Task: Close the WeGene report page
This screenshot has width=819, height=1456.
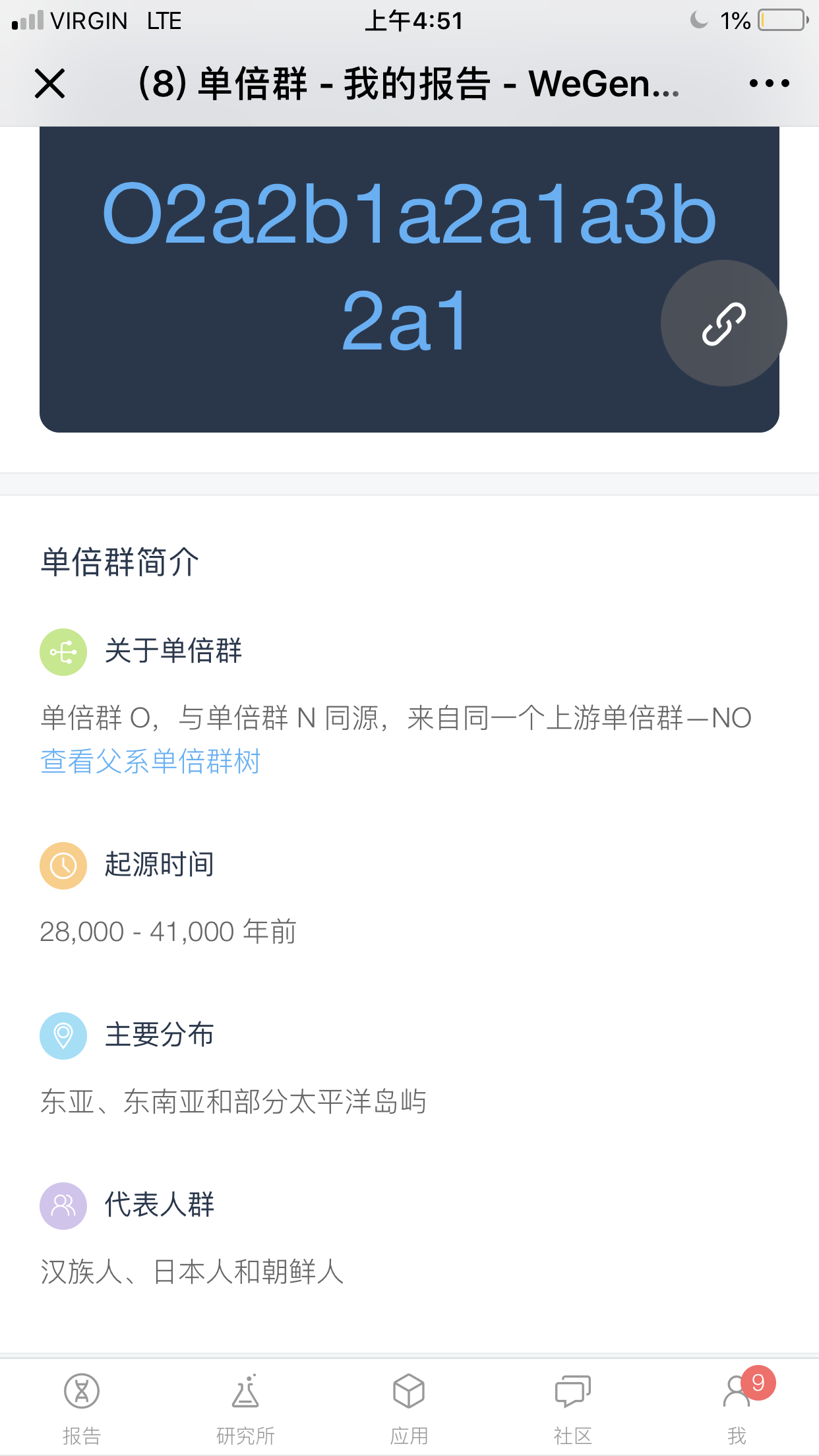Action: [x=49, y=84]
